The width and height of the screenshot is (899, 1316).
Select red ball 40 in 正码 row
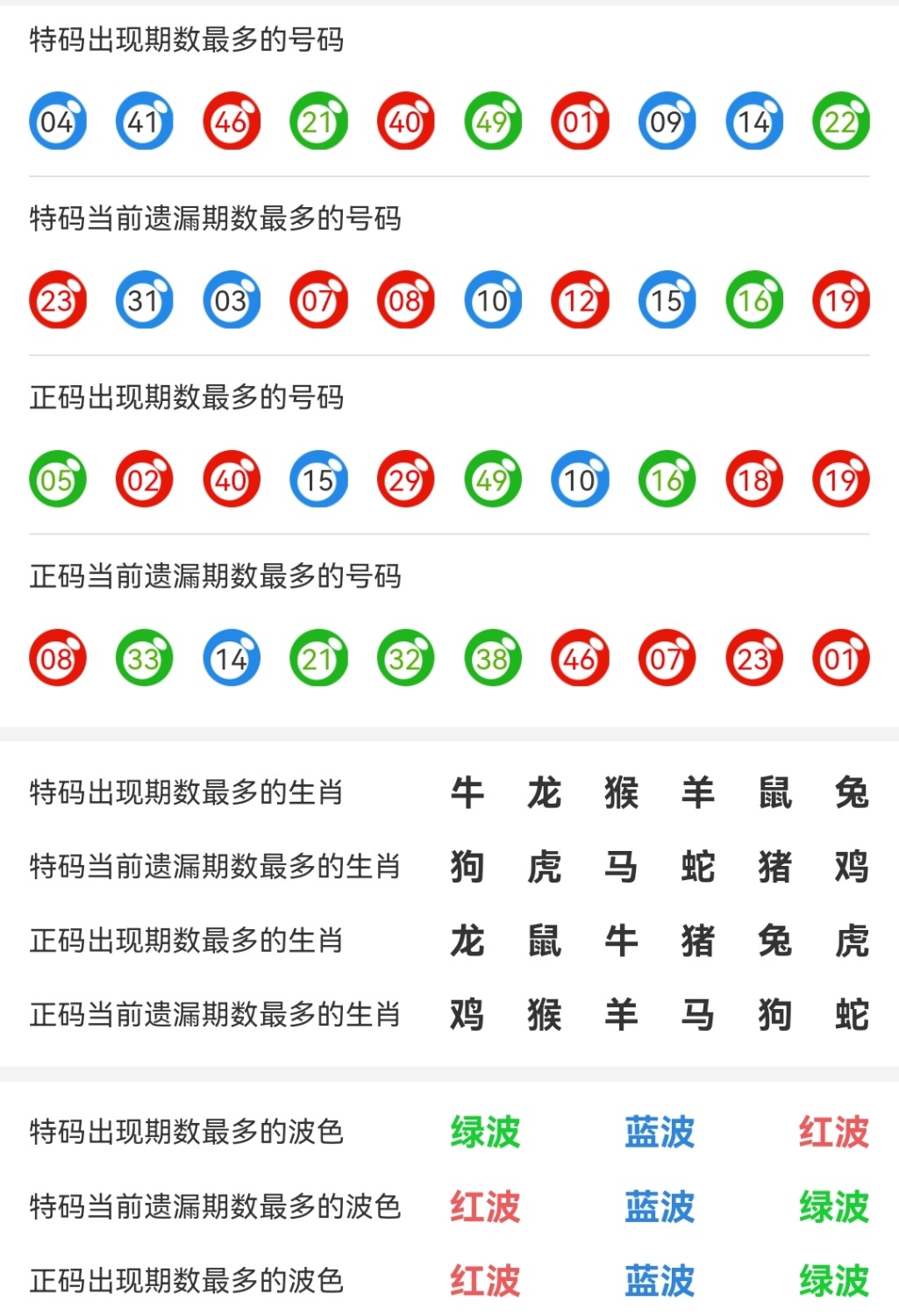[x=231, y=480]
